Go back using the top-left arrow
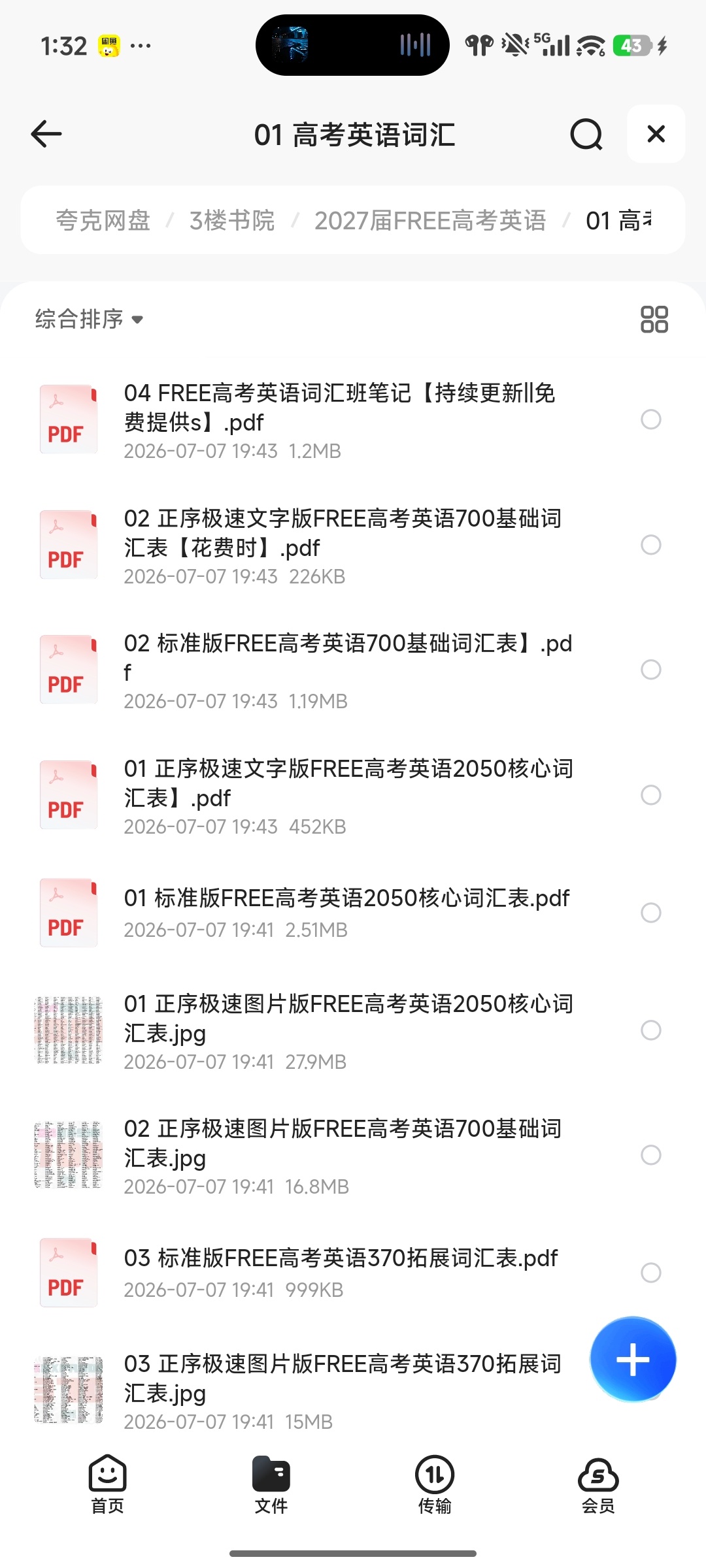The height and width of the screenshot is (1568, 706). click(46, 134)
